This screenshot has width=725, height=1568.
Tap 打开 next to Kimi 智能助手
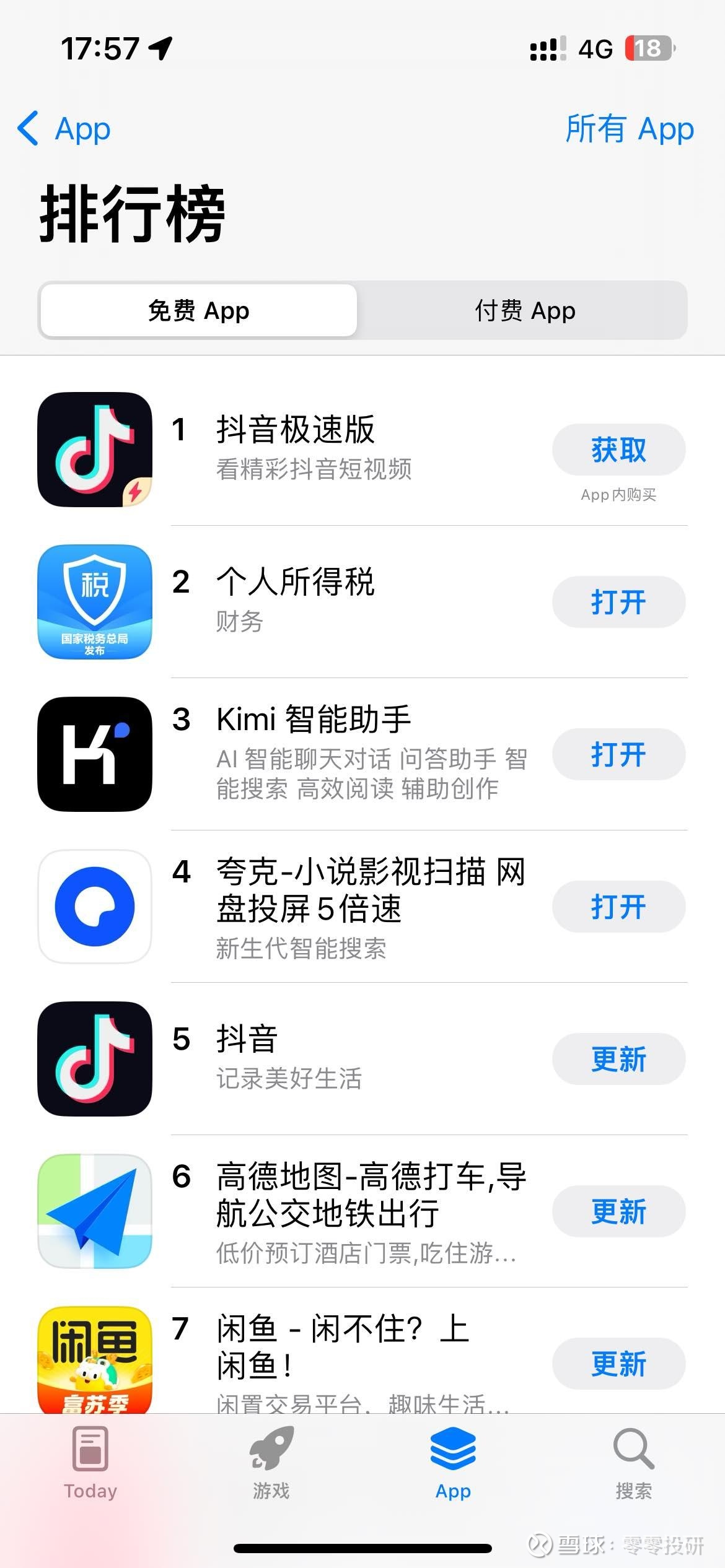coord(618,754)
